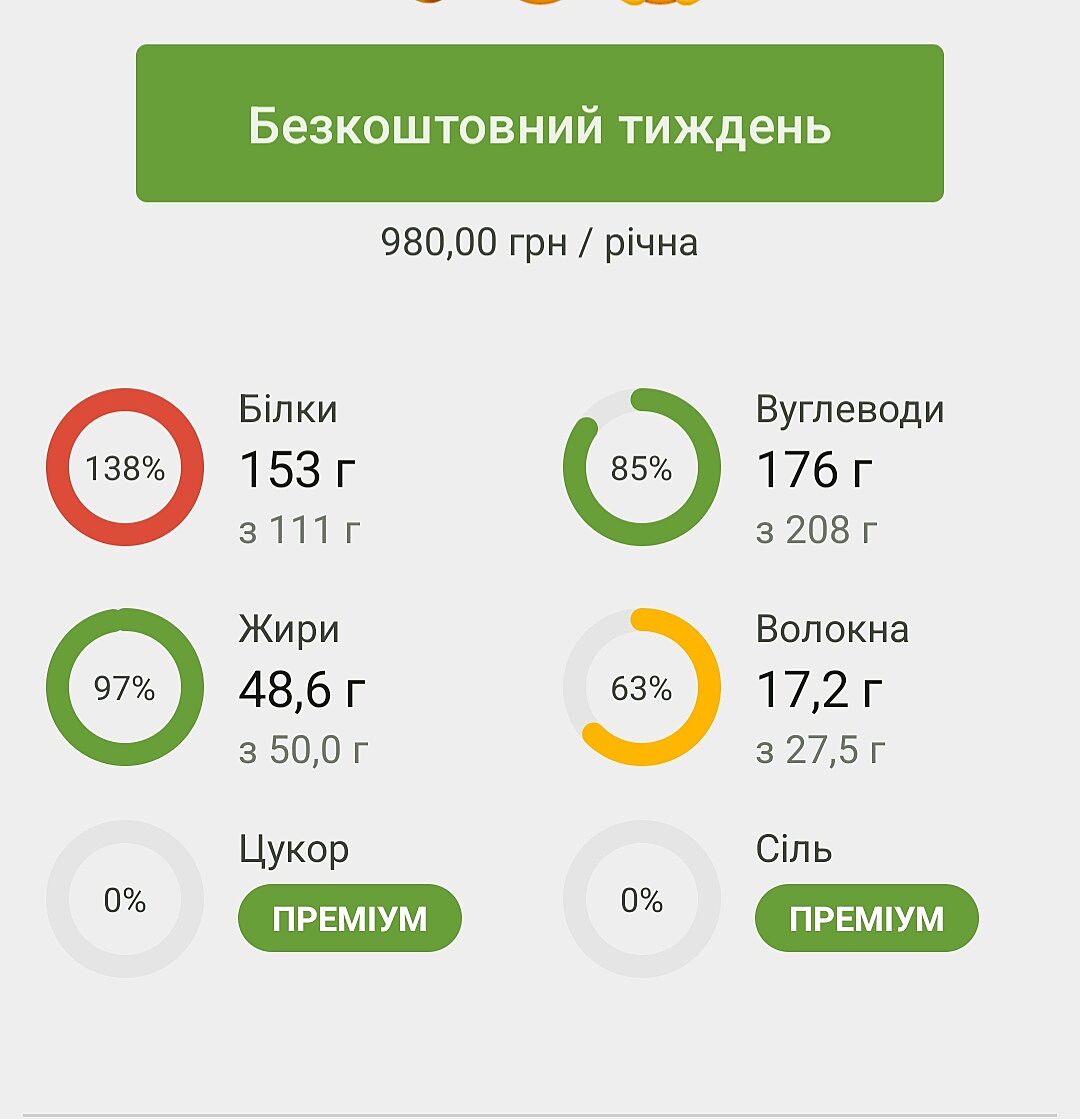Tap ПРЕМІУМ button next to Сіль
1080x1119 pixels.
pyautogui.click(x=866, y=918)
